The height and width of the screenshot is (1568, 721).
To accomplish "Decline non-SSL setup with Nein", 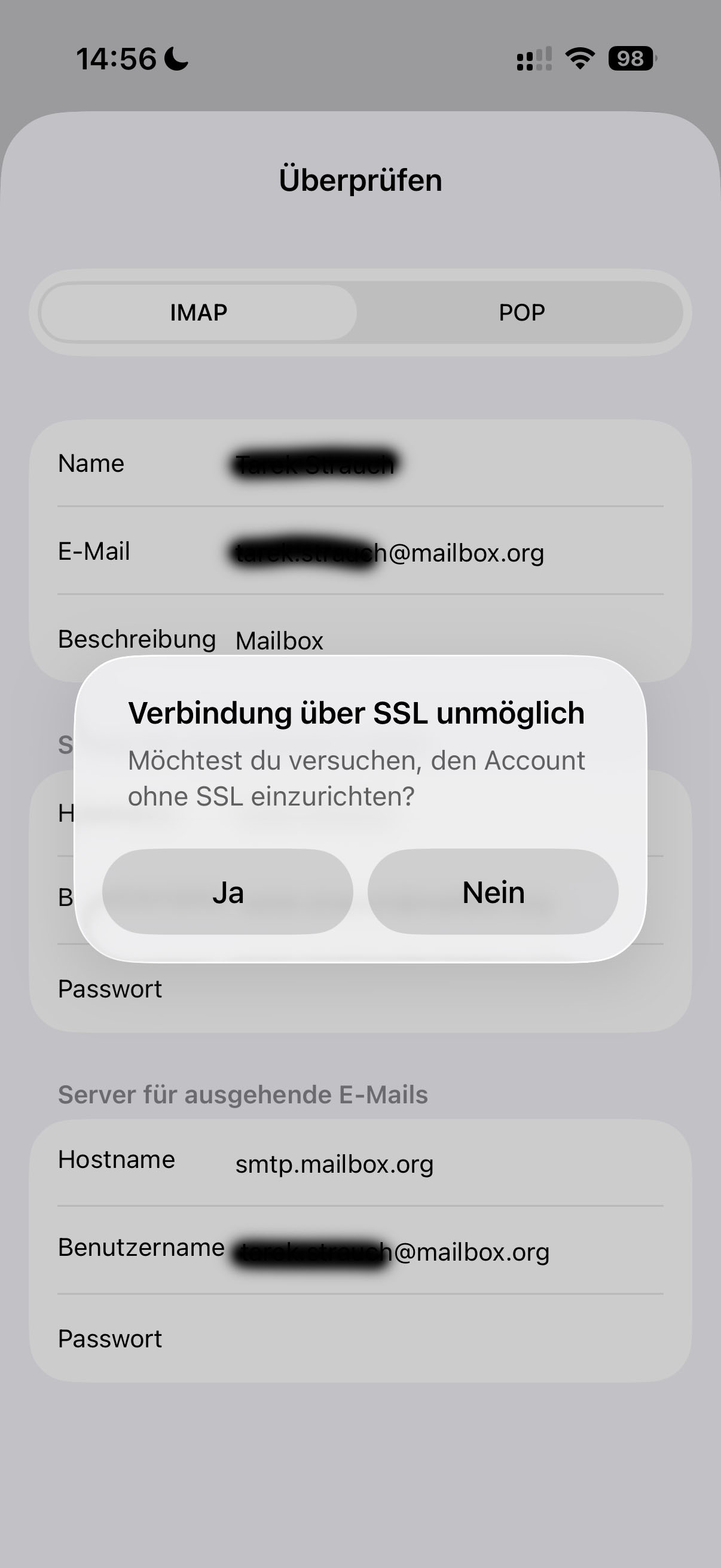I will tap(493, 892).
